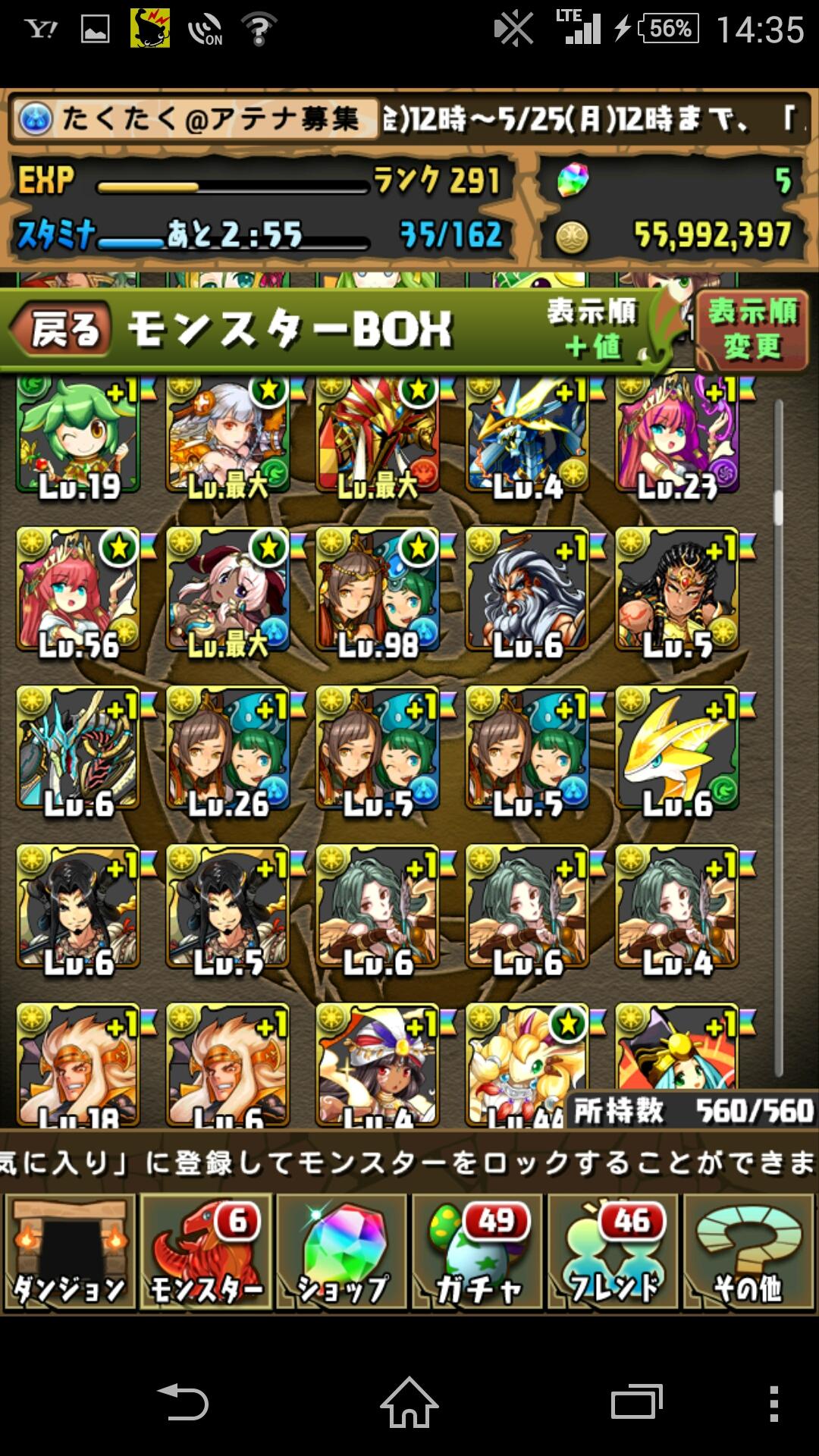Select the pink-haired monster at Lv.56
819x1456 pixels.
pos(77,590)
